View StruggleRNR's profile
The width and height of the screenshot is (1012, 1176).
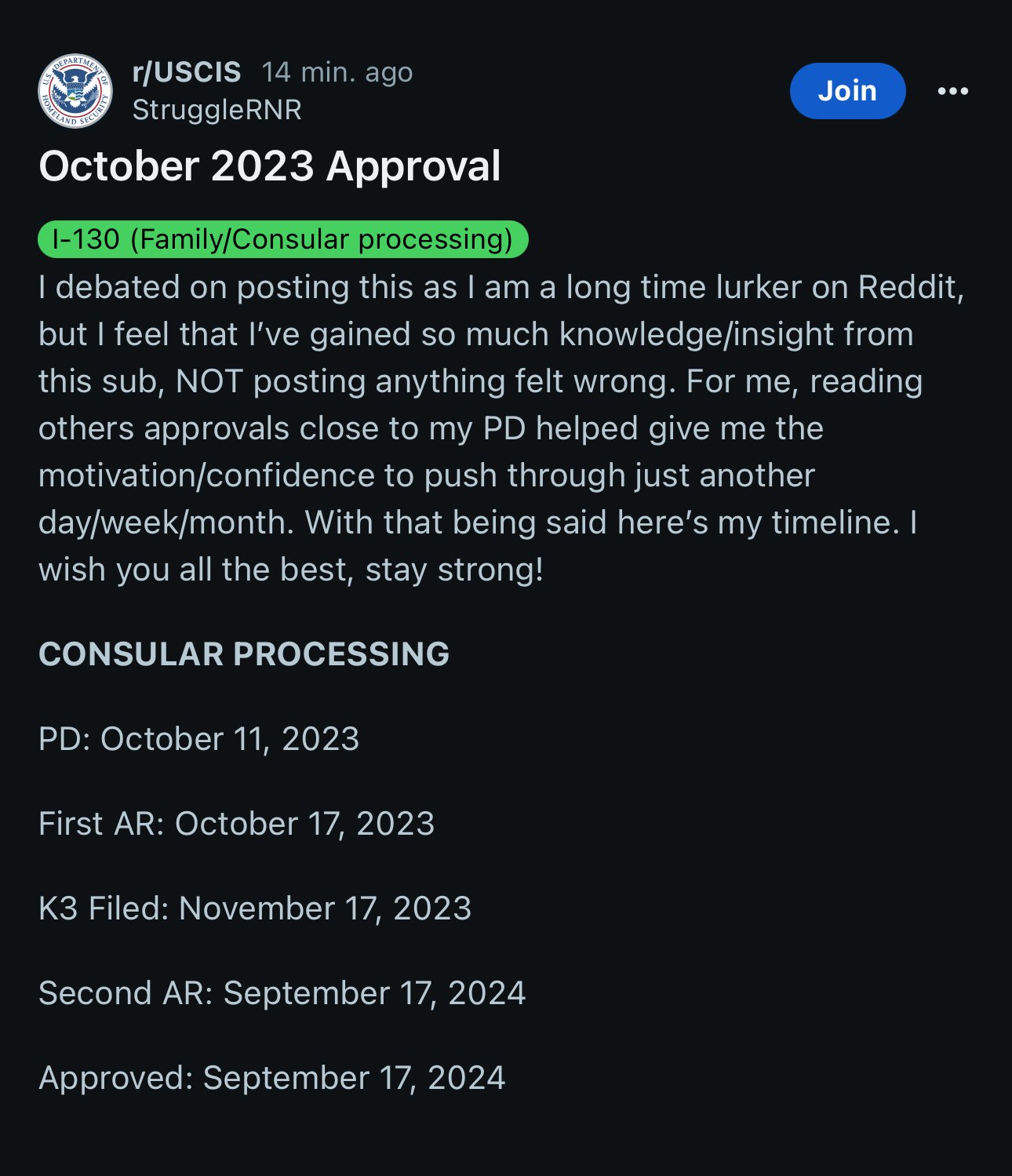click(217, 110)
